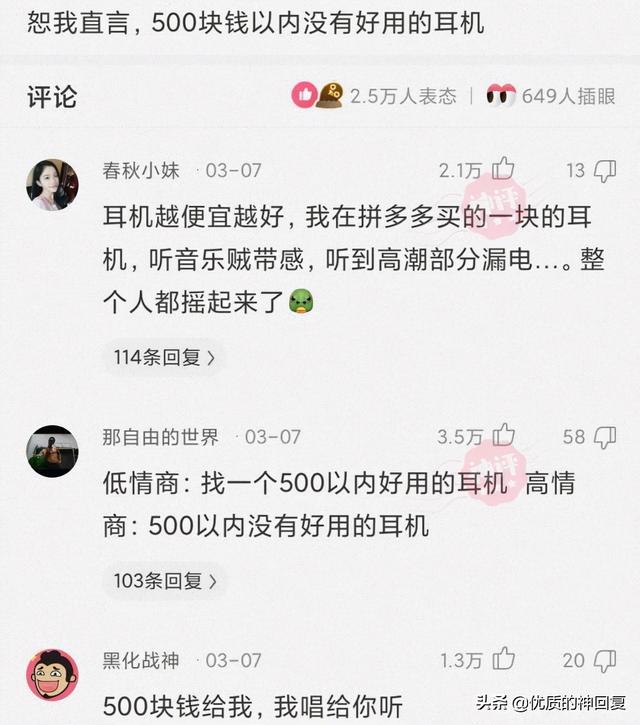
Task: Expand the 114条回复 thread
Action: (164, 357)
